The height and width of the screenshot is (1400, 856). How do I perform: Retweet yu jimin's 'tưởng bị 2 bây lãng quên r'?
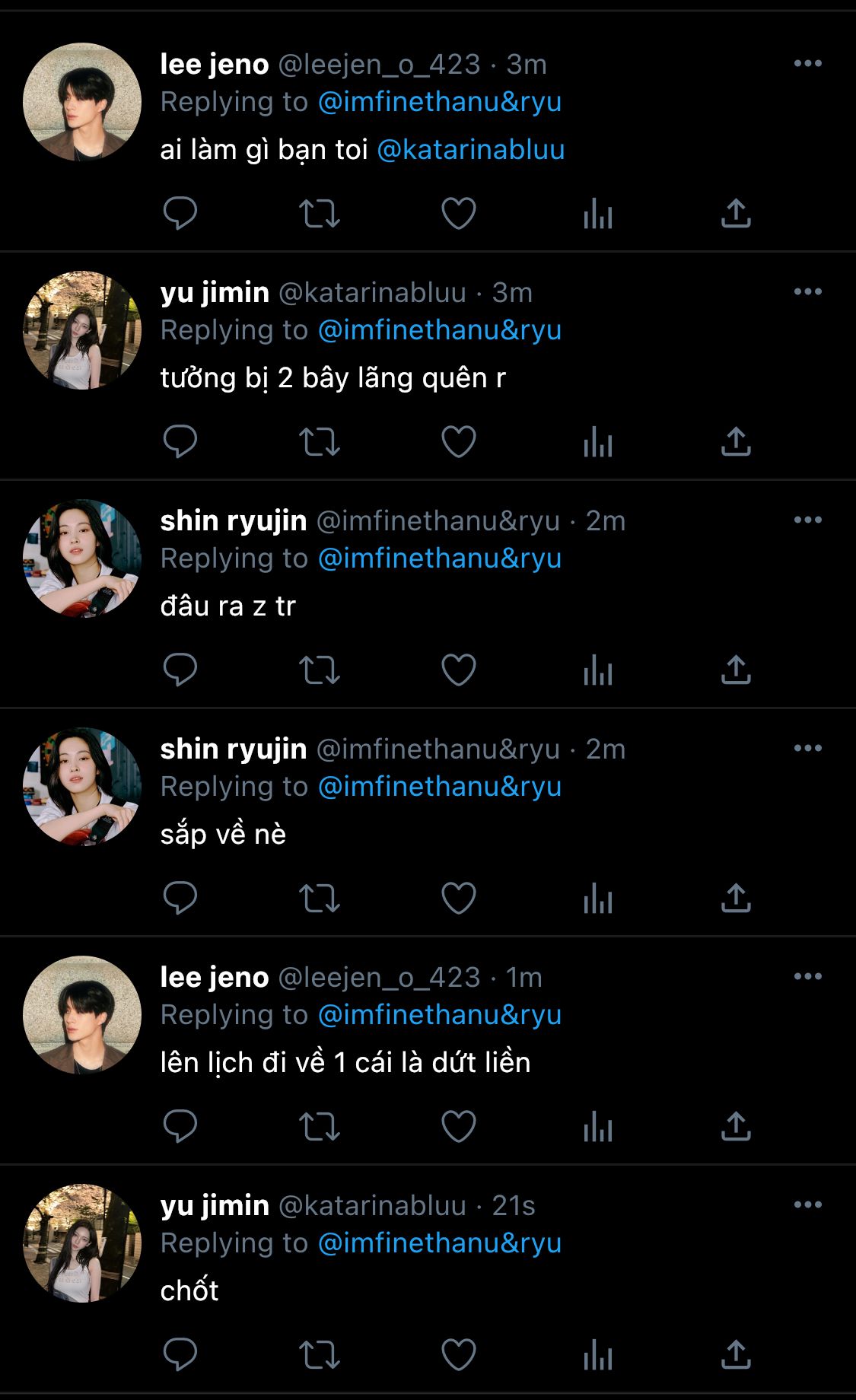click(x=319, y=442)
